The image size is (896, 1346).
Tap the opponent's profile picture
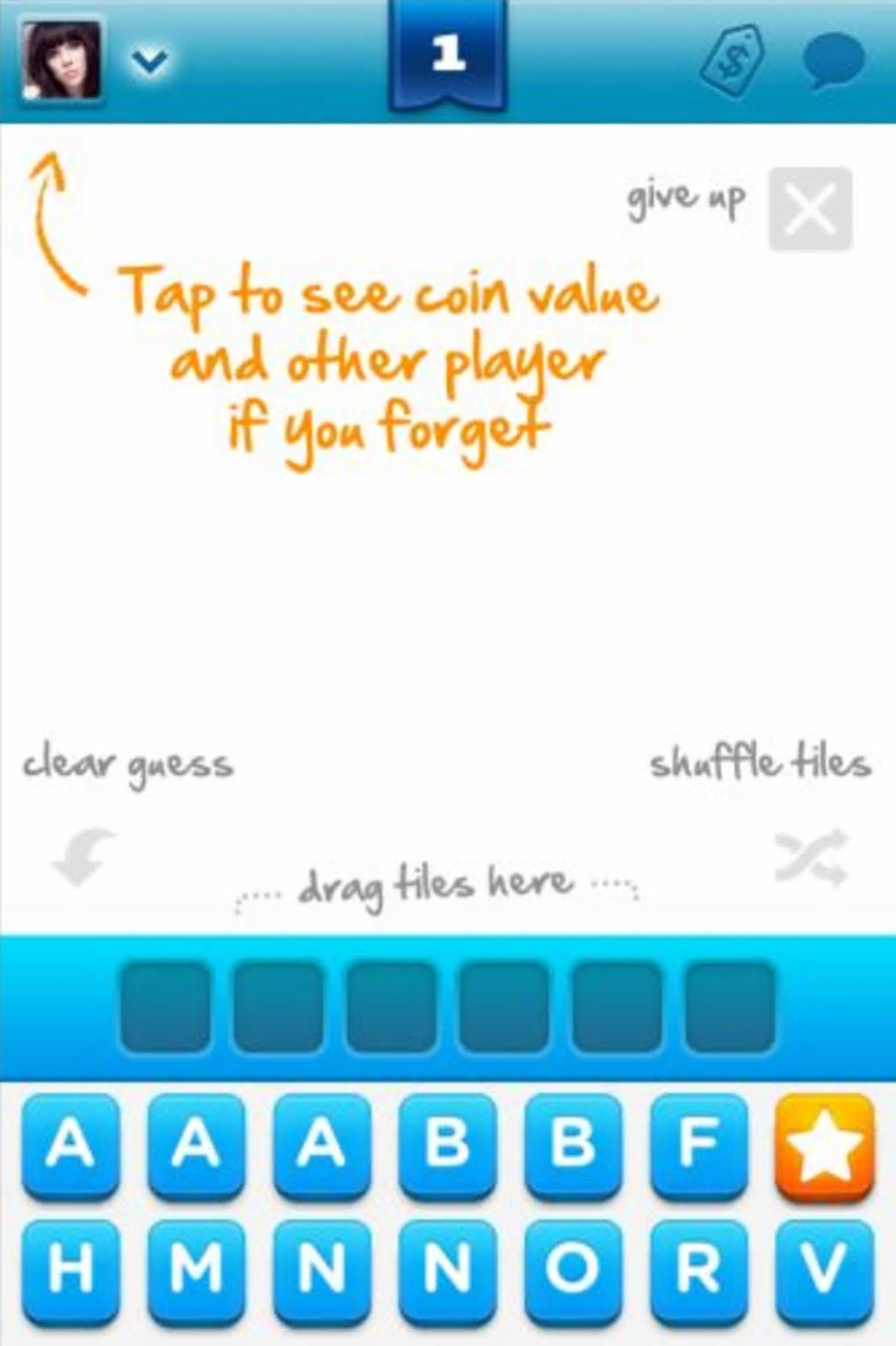pos(60,60)
